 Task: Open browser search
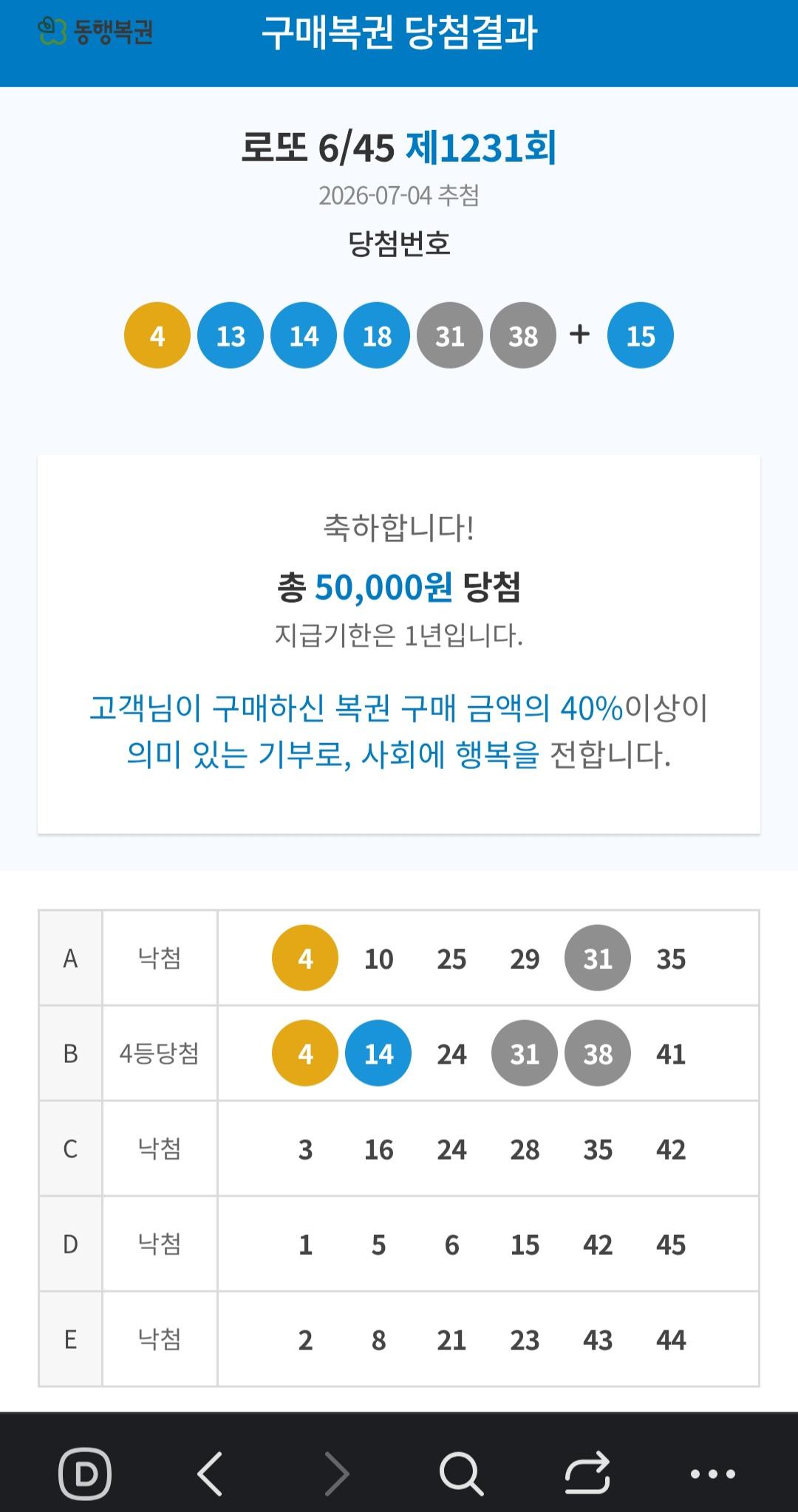pyautogui.click(x=462, y=1474)
